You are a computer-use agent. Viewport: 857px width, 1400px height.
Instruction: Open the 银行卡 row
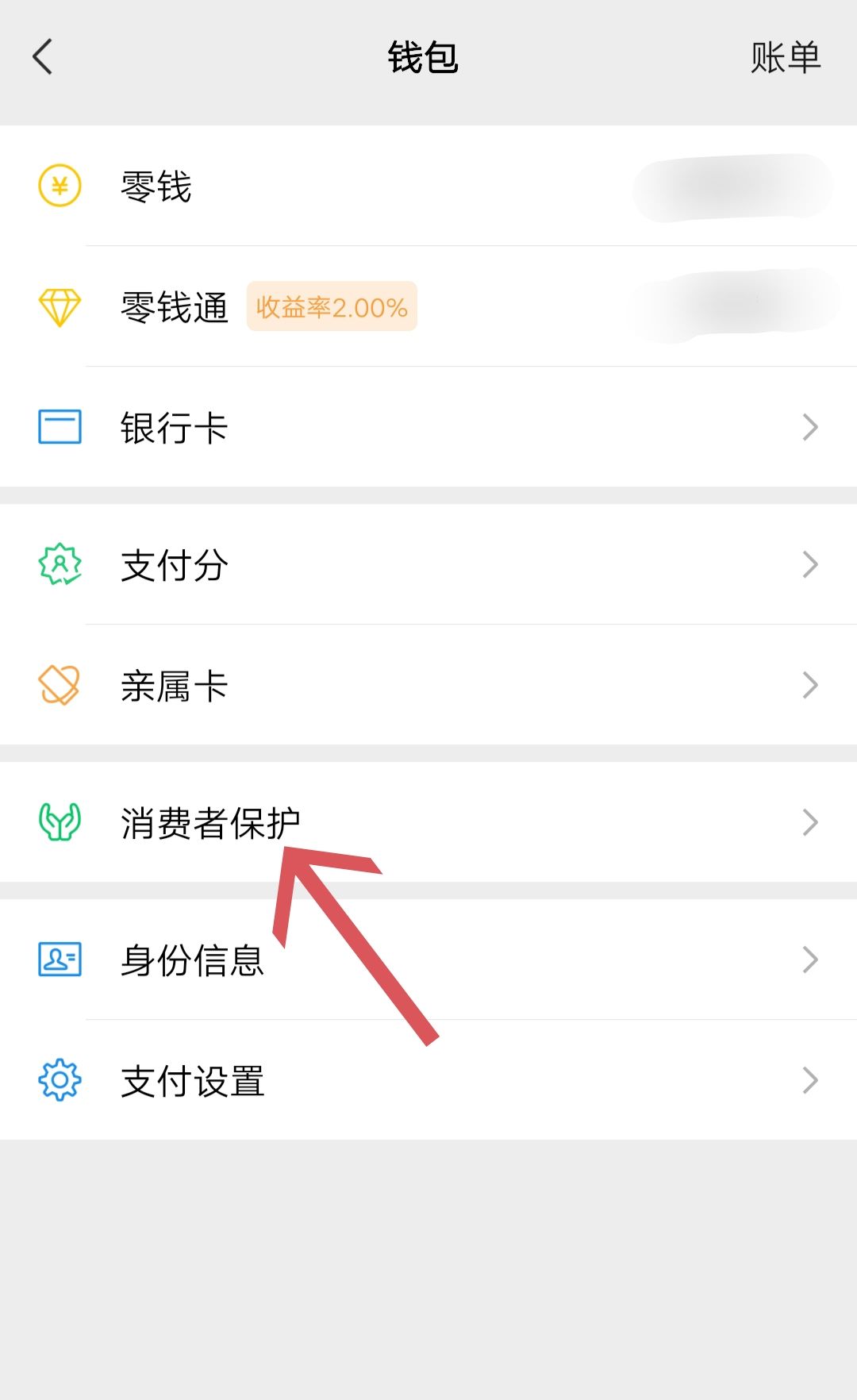[428, 428]
